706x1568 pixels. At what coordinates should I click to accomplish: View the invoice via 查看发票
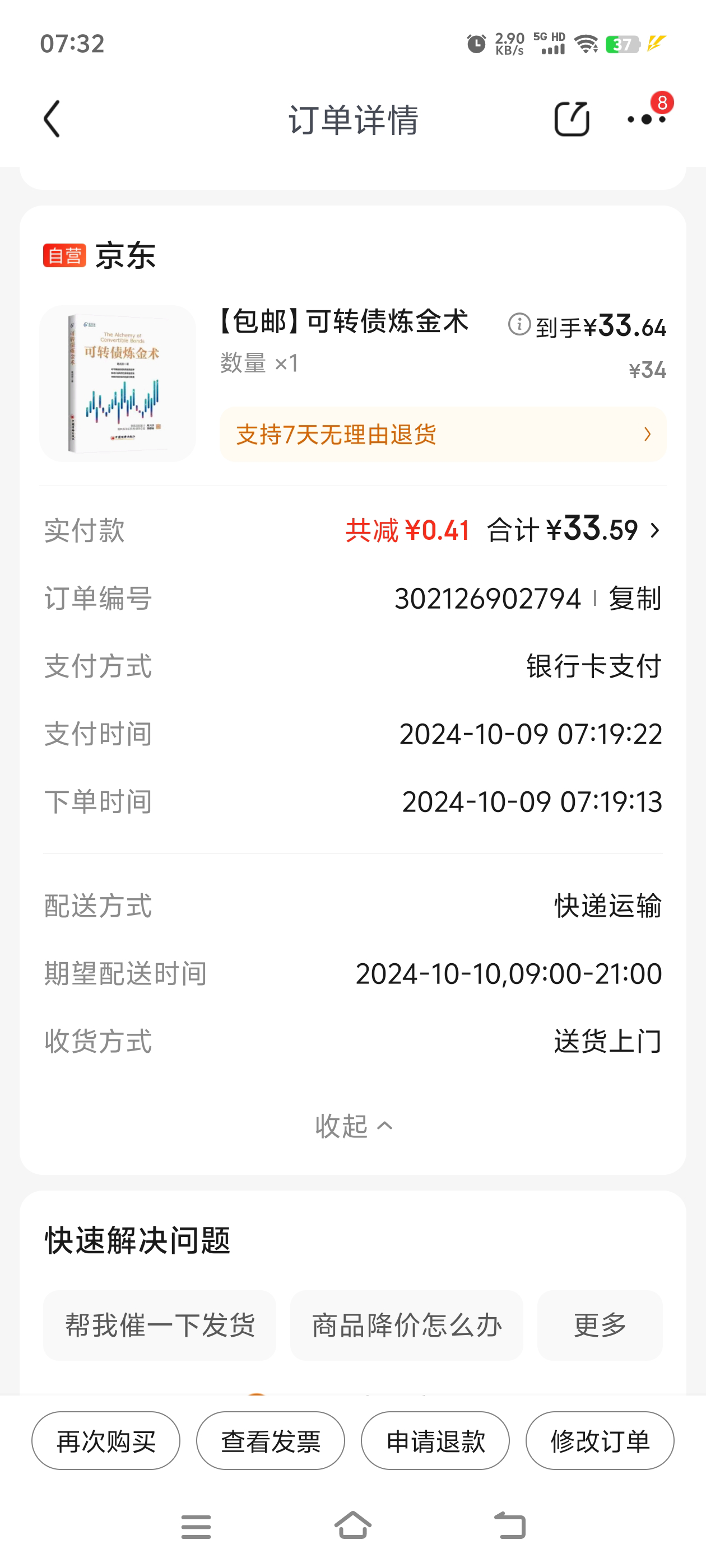(271, 1441)
